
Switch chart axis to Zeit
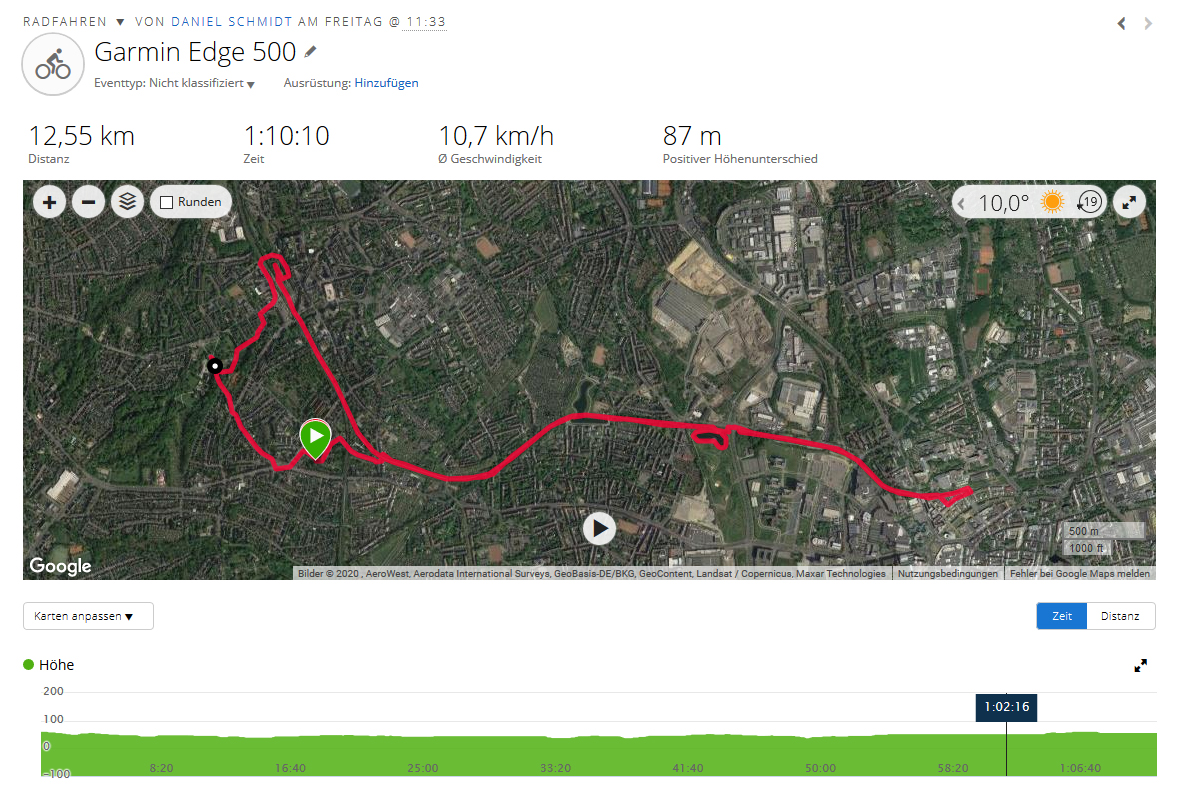[x=1062, y=616]
